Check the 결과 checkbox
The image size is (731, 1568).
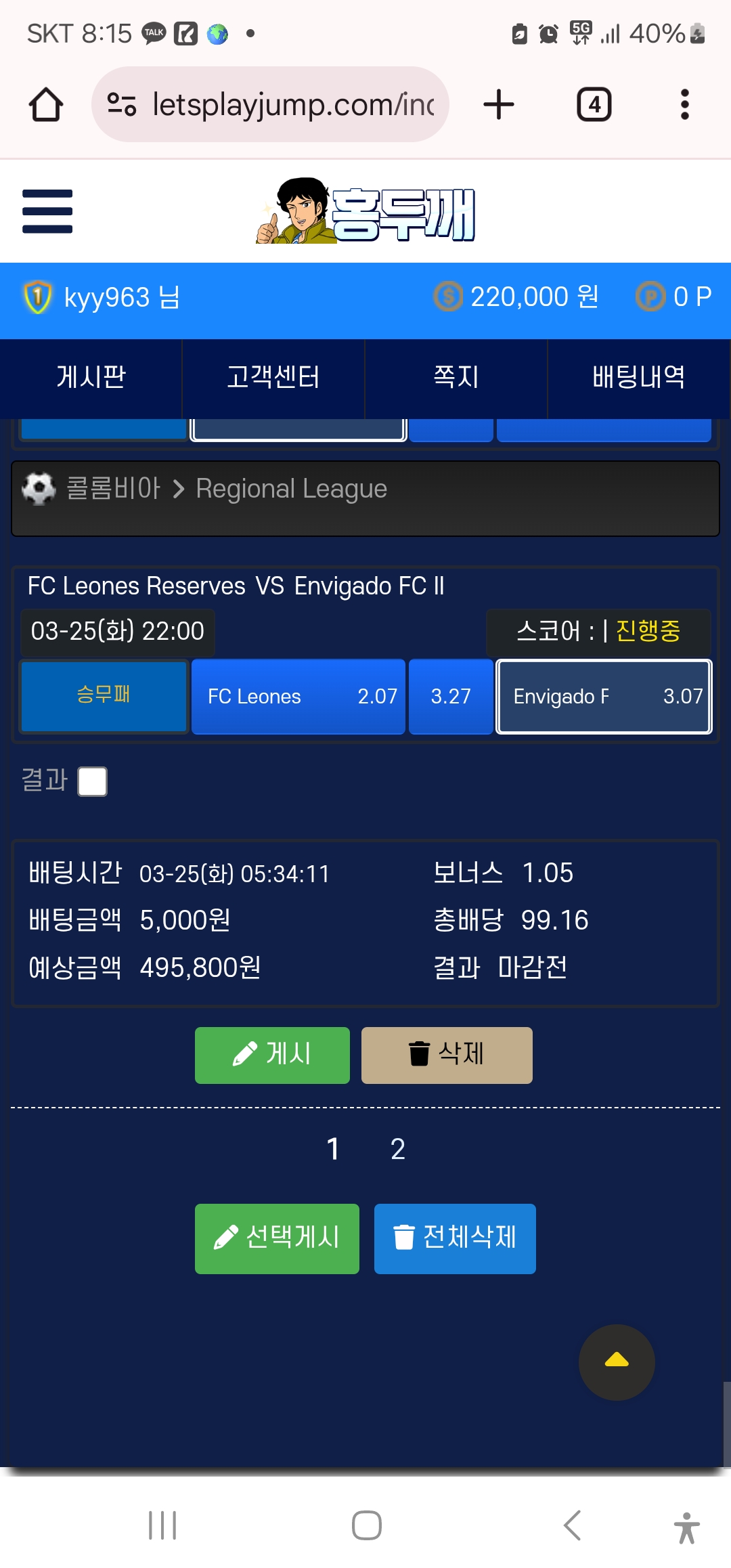pyautogui.click(x=93, y=781)
